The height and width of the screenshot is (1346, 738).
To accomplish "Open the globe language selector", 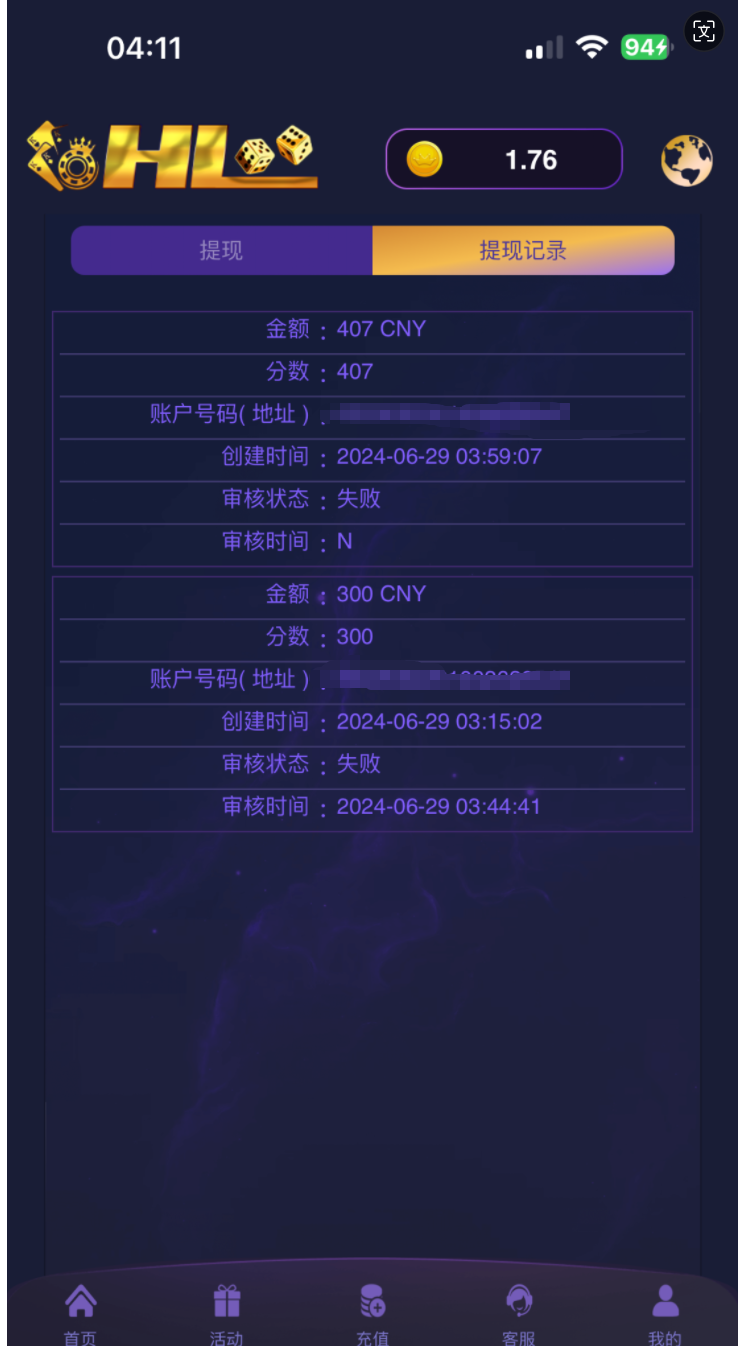I will coord(686,160).
